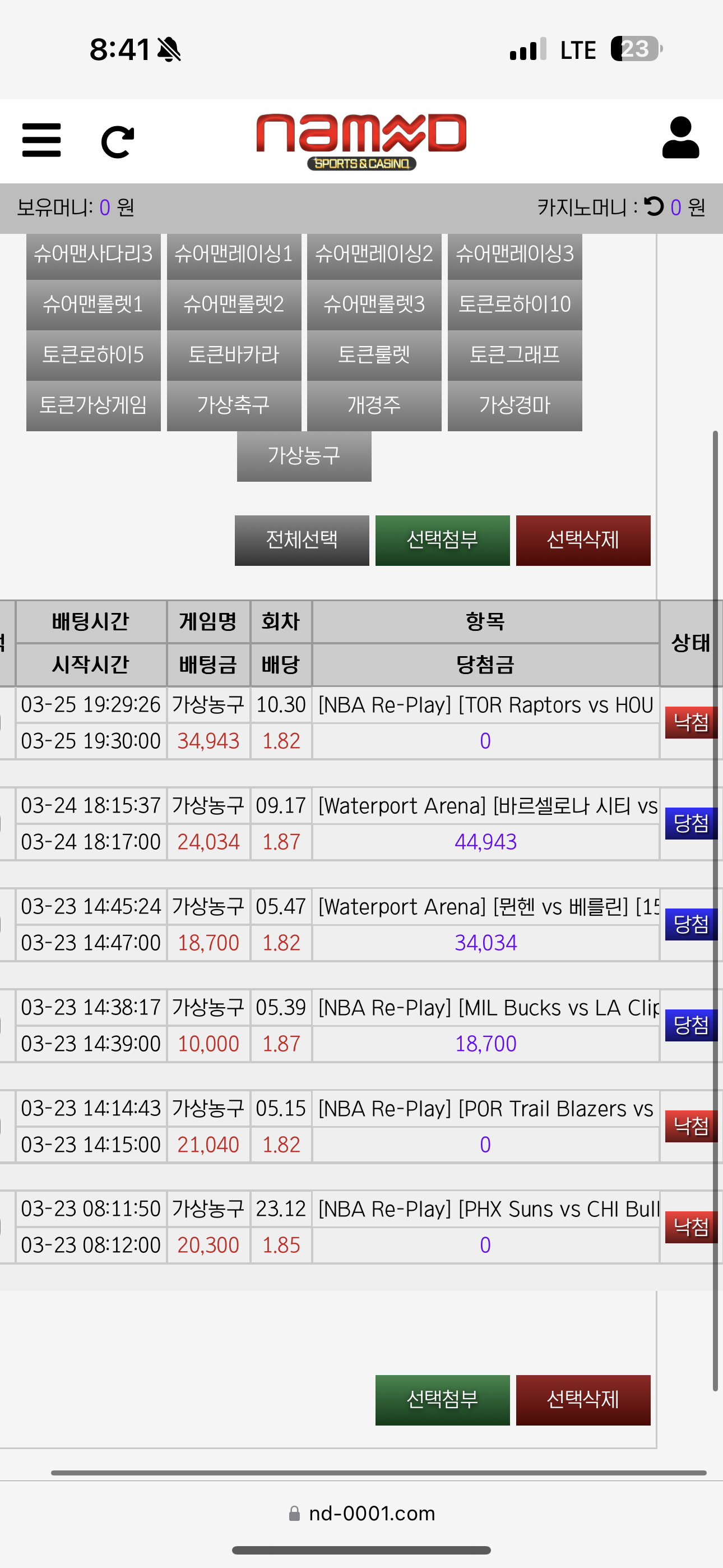Switch to 토큰그래프 history
Image resolution: width=723 pixels, height=1568 pixels.
point(515,355)
